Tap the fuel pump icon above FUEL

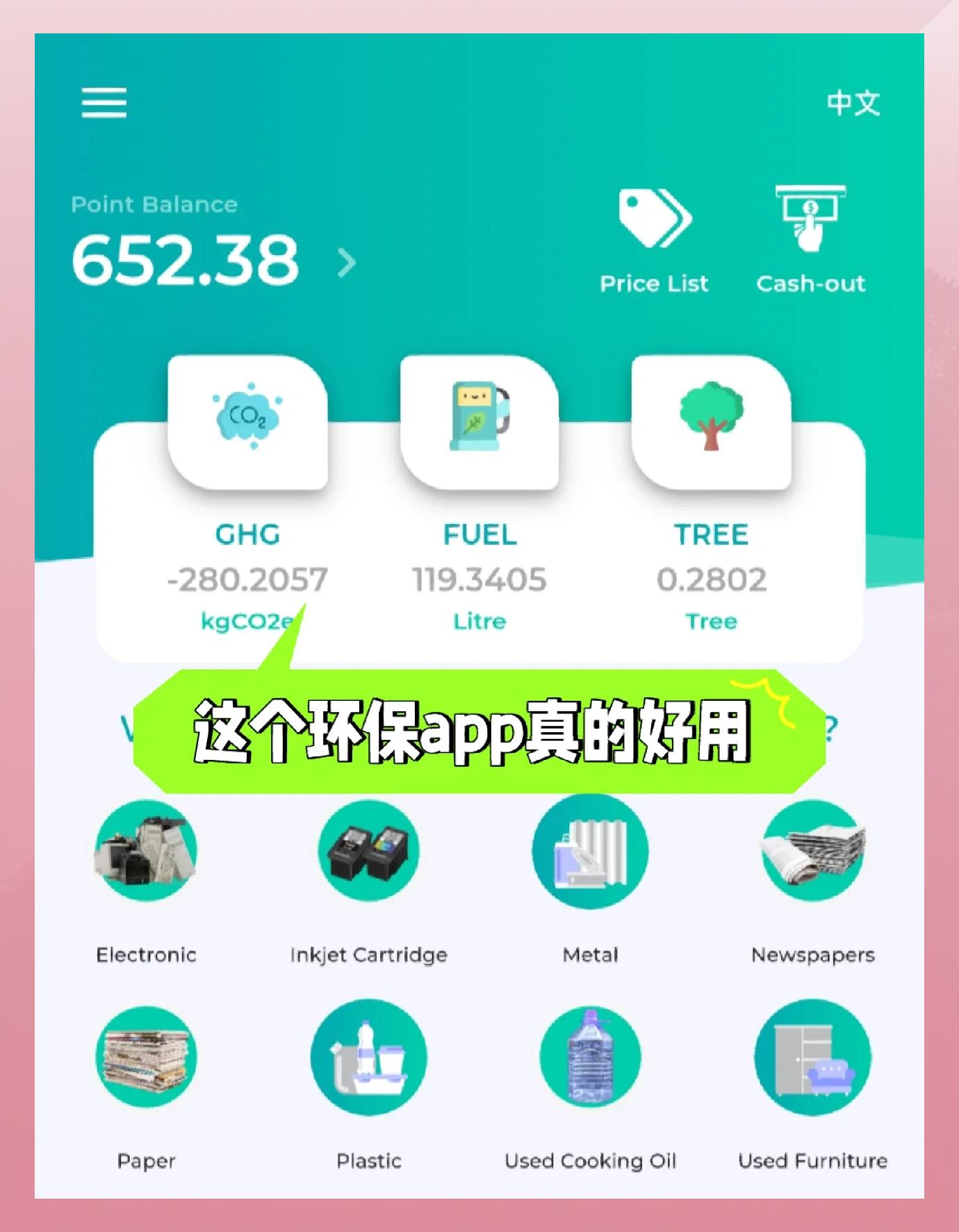click(479, 415)
